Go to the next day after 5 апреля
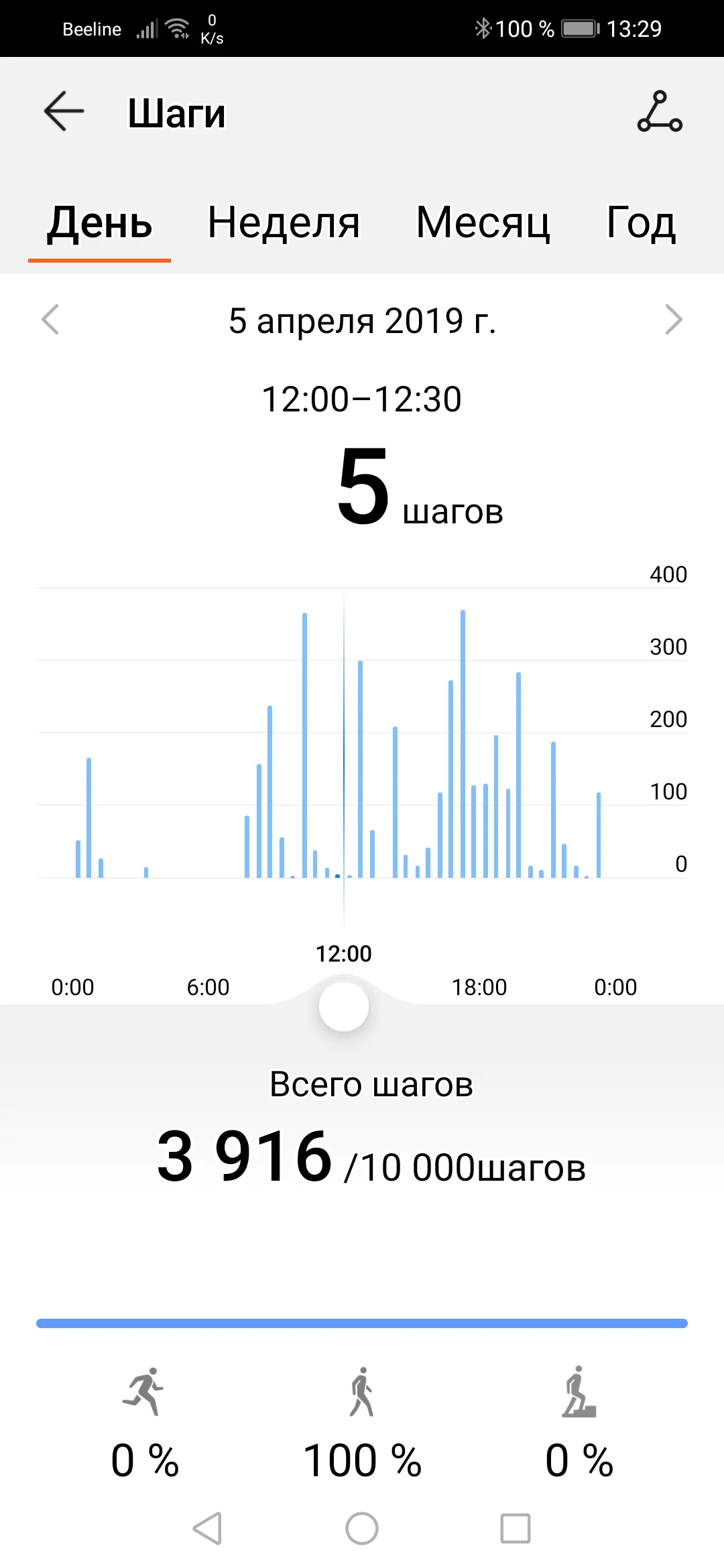Screen dimensions: 724x1568 (x=673, y=320)
